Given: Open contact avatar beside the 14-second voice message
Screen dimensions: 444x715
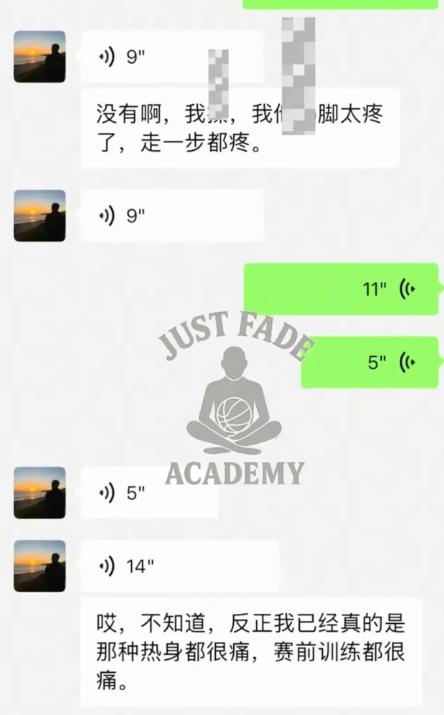Looking at the screenshot, I should (40, 566).
